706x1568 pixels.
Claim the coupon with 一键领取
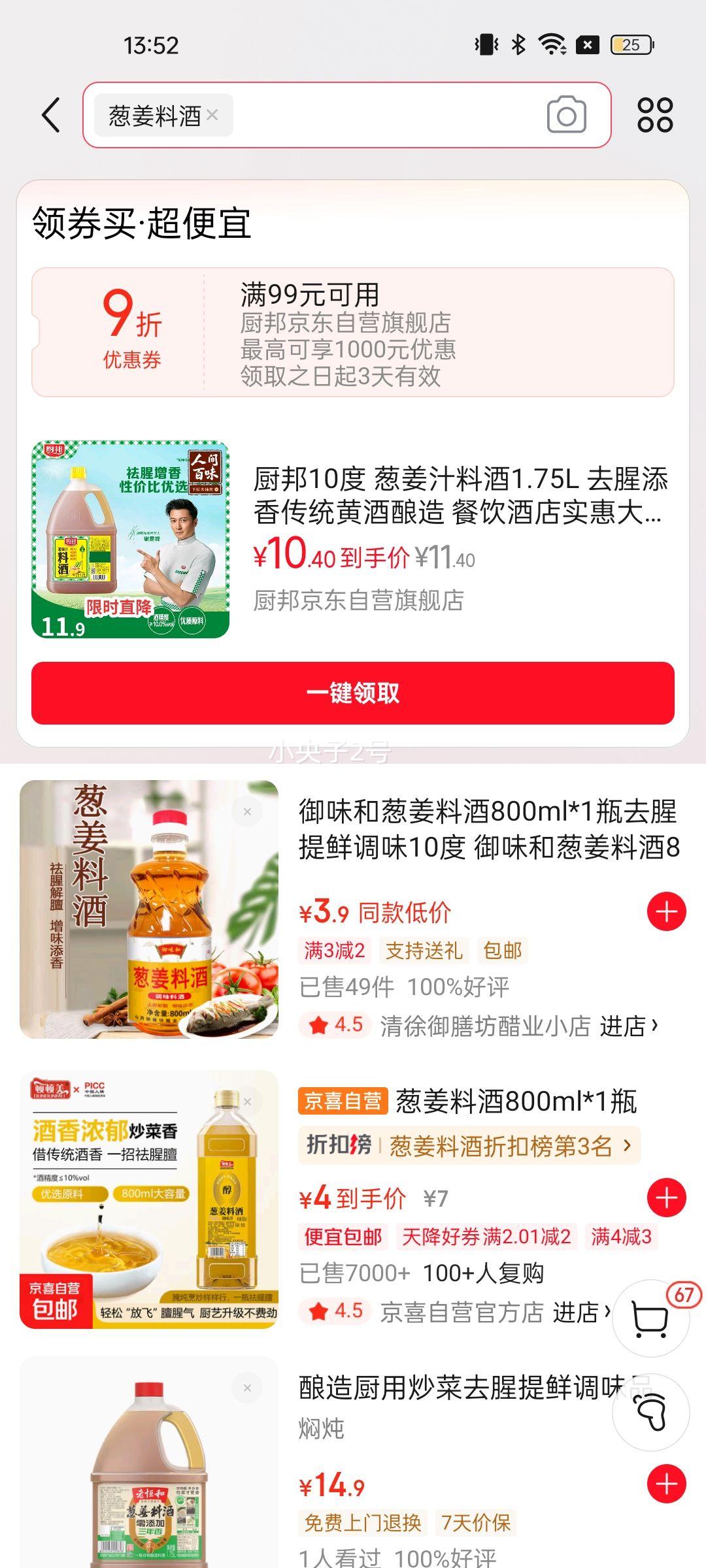(x=353, y=693)
